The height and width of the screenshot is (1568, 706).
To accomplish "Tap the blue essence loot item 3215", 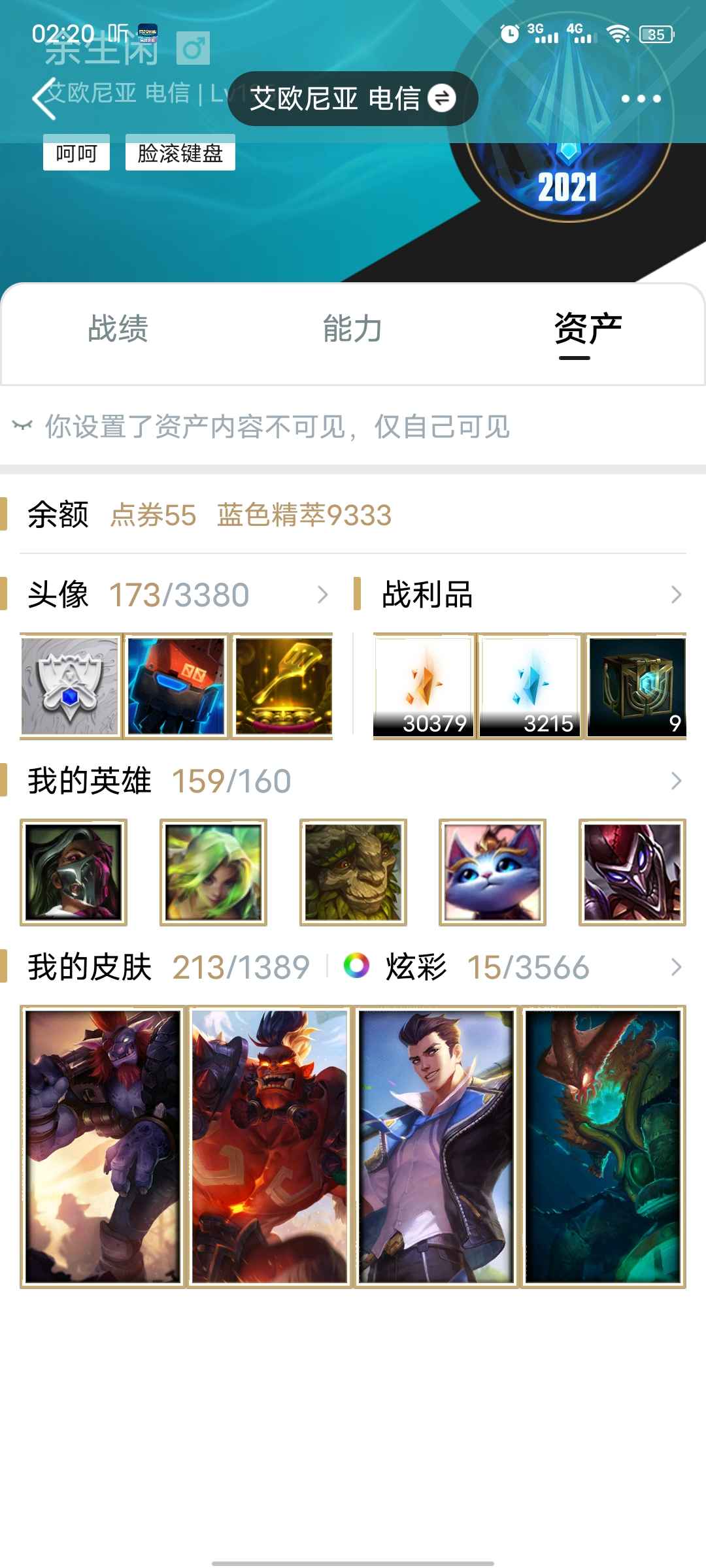I will point(530,686).
